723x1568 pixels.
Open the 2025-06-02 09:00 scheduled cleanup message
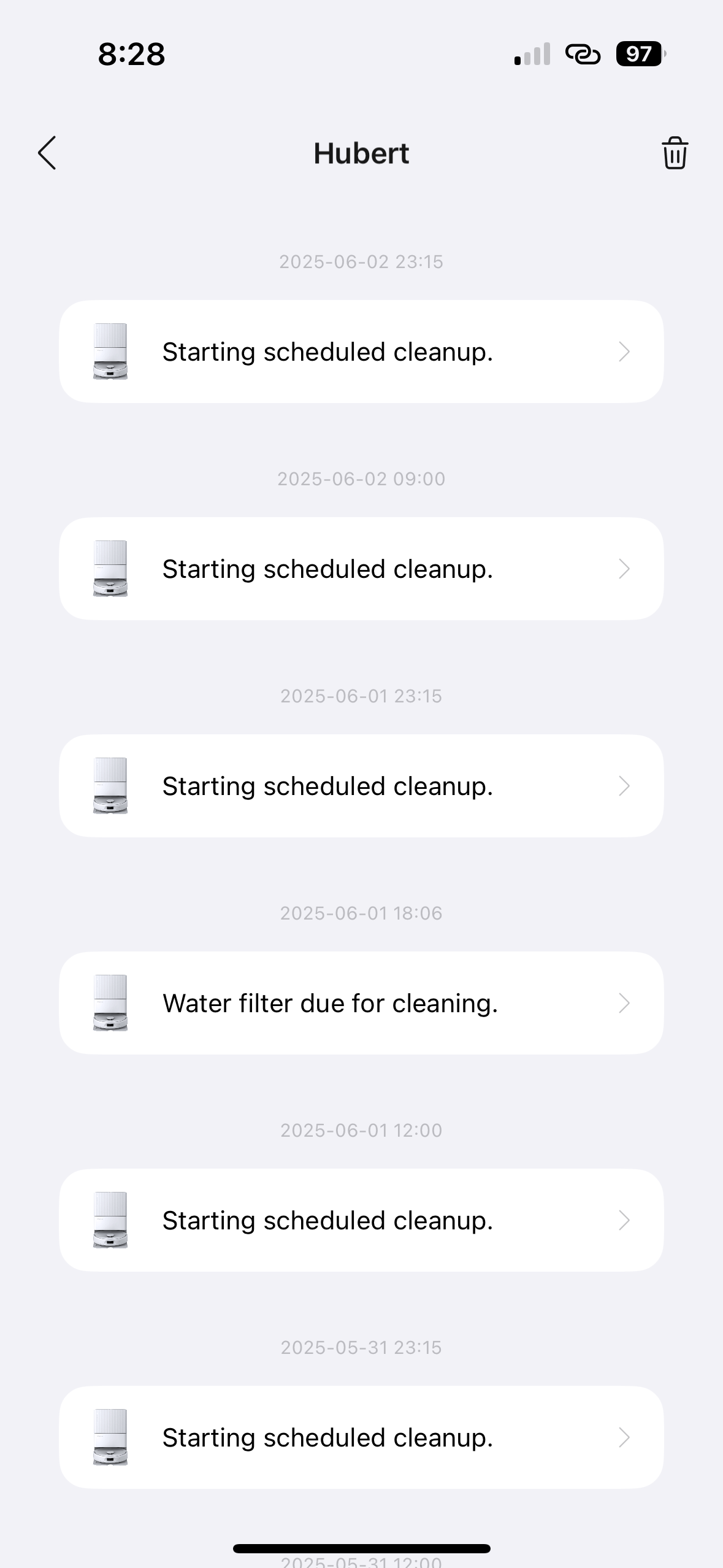click(361, 569)
